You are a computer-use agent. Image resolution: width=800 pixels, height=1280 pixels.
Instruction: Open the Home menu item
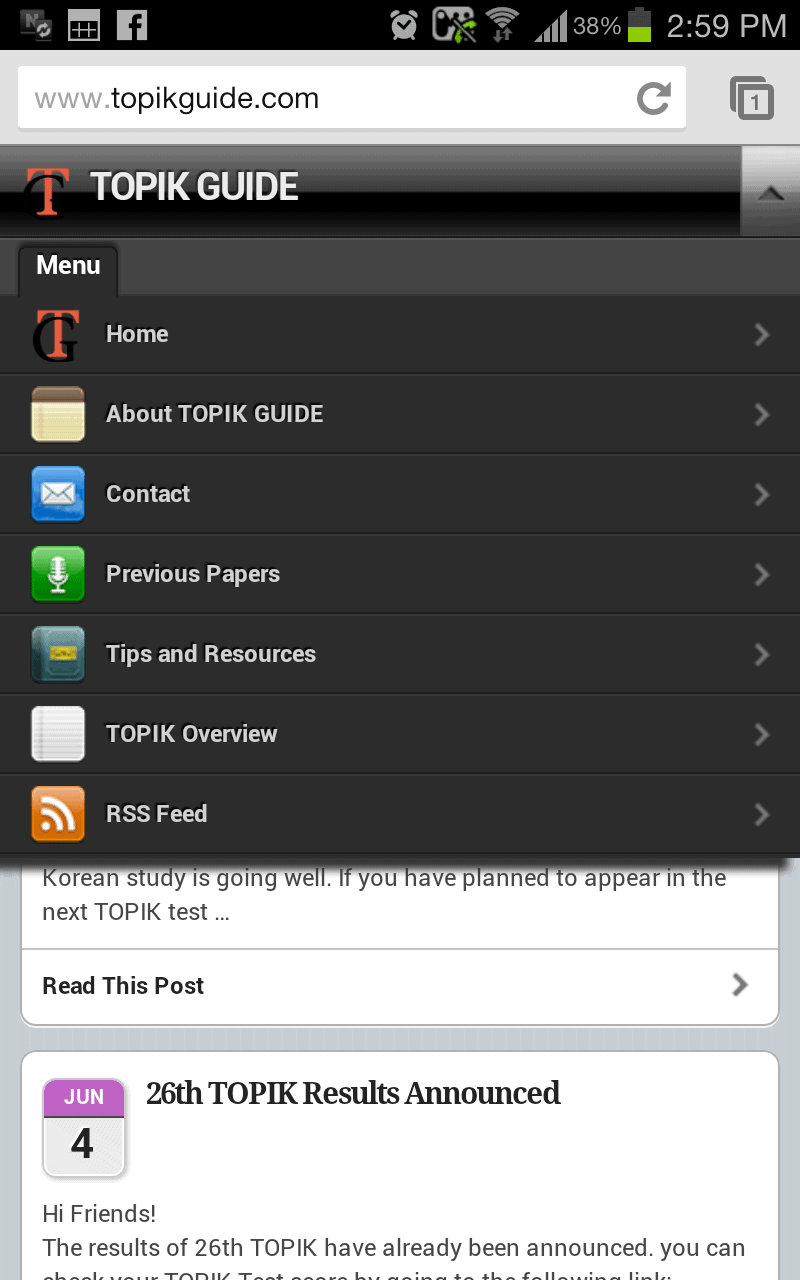tap(400, 334)
